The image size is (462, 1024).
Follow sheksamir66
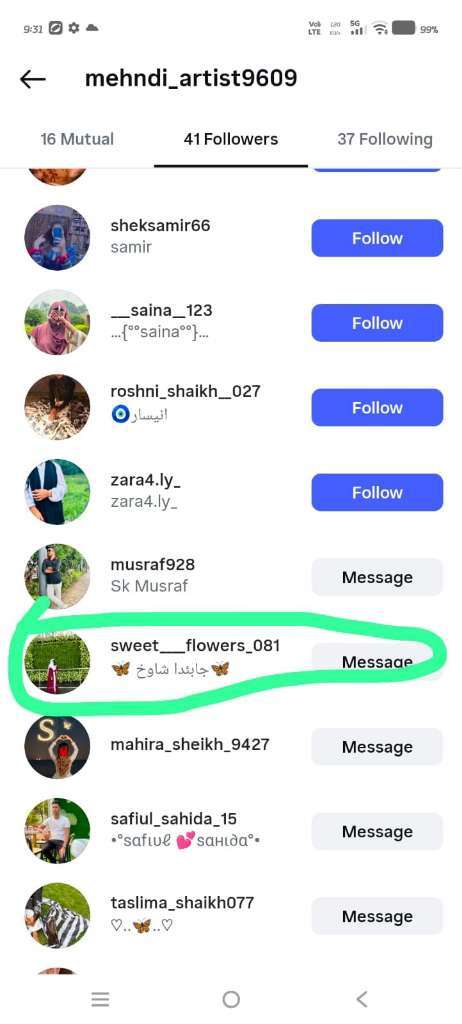377,238
